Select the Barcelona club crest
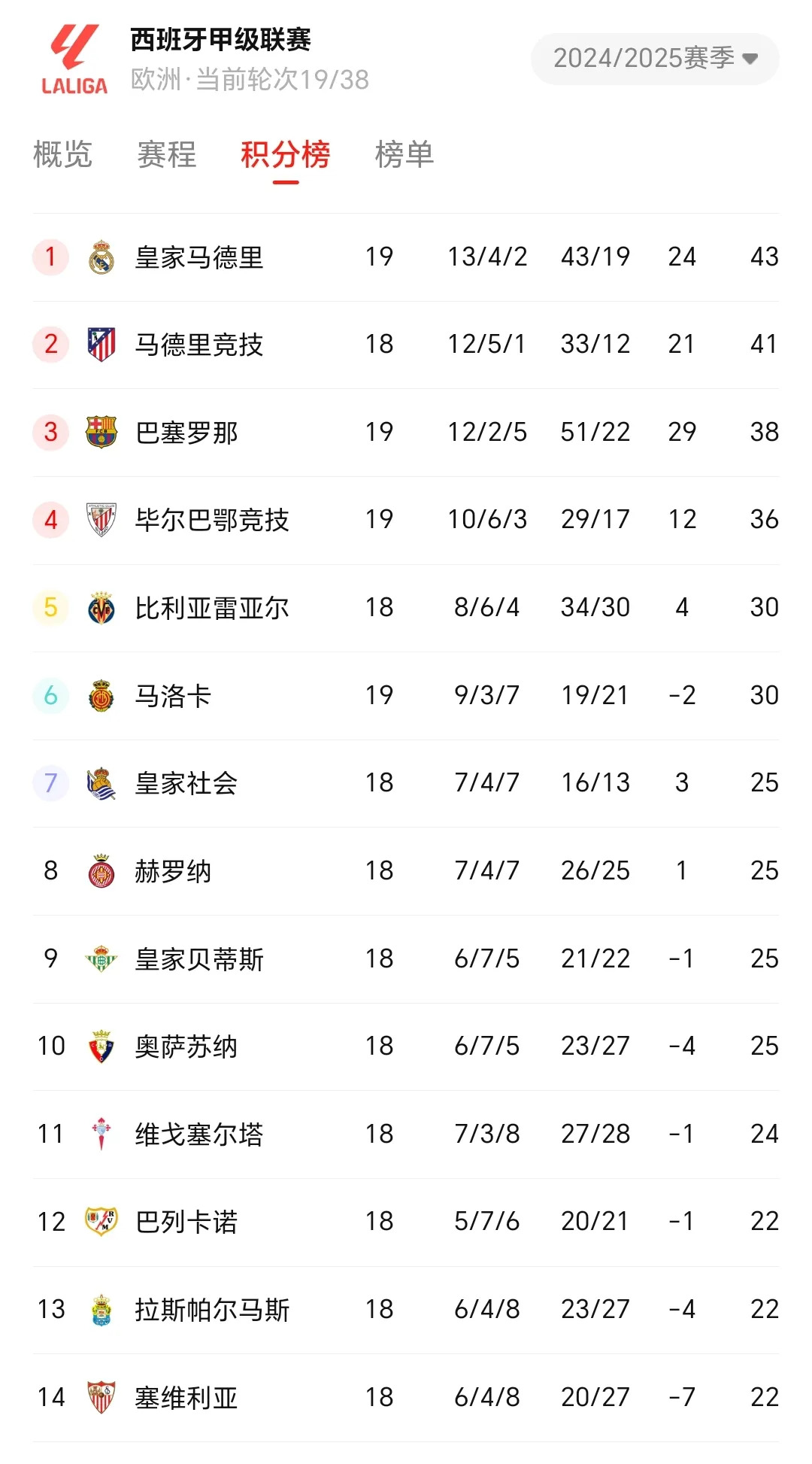Image resolution: width=812 pixels, height=1464 pixels. (x=103, y=431)
